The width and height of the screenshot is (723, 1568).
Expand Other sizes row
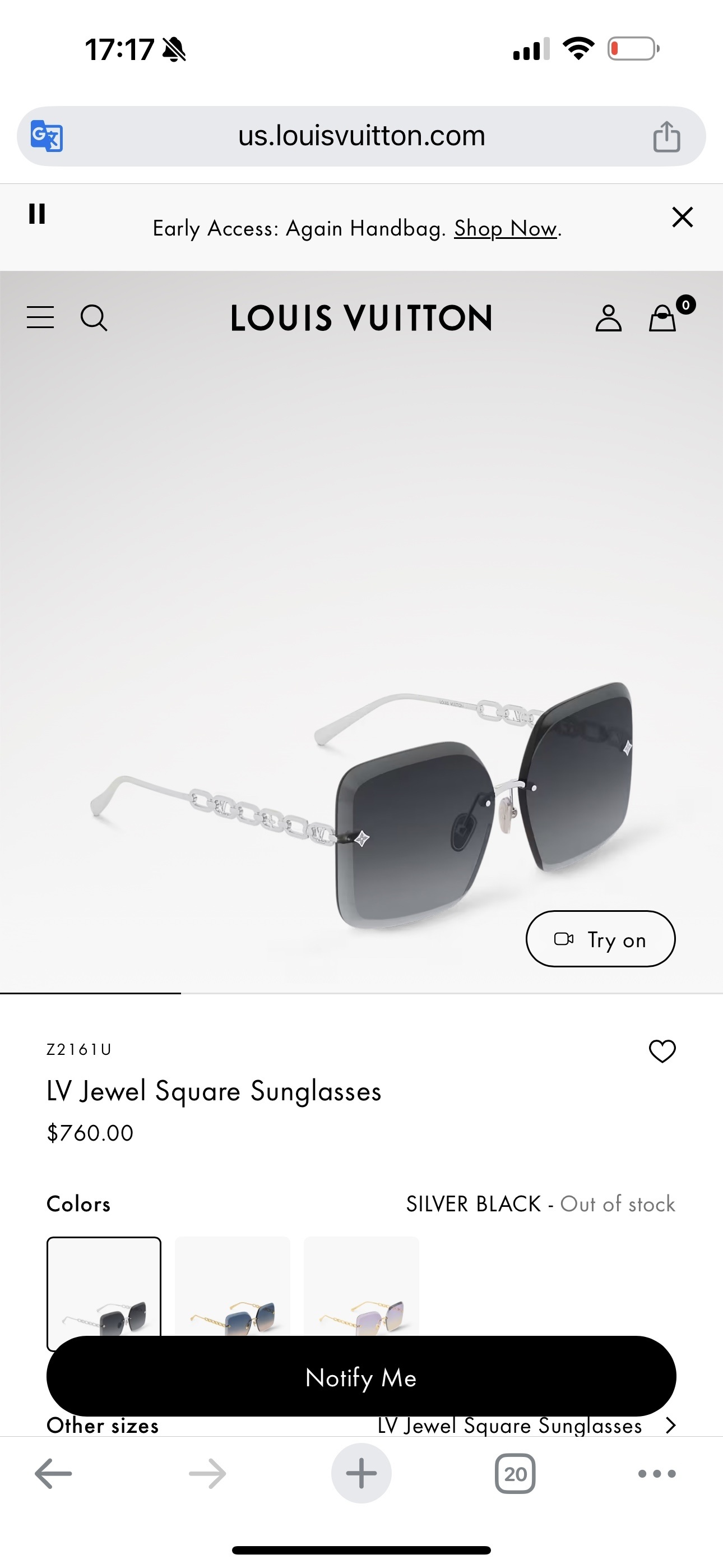[669, 1426]
